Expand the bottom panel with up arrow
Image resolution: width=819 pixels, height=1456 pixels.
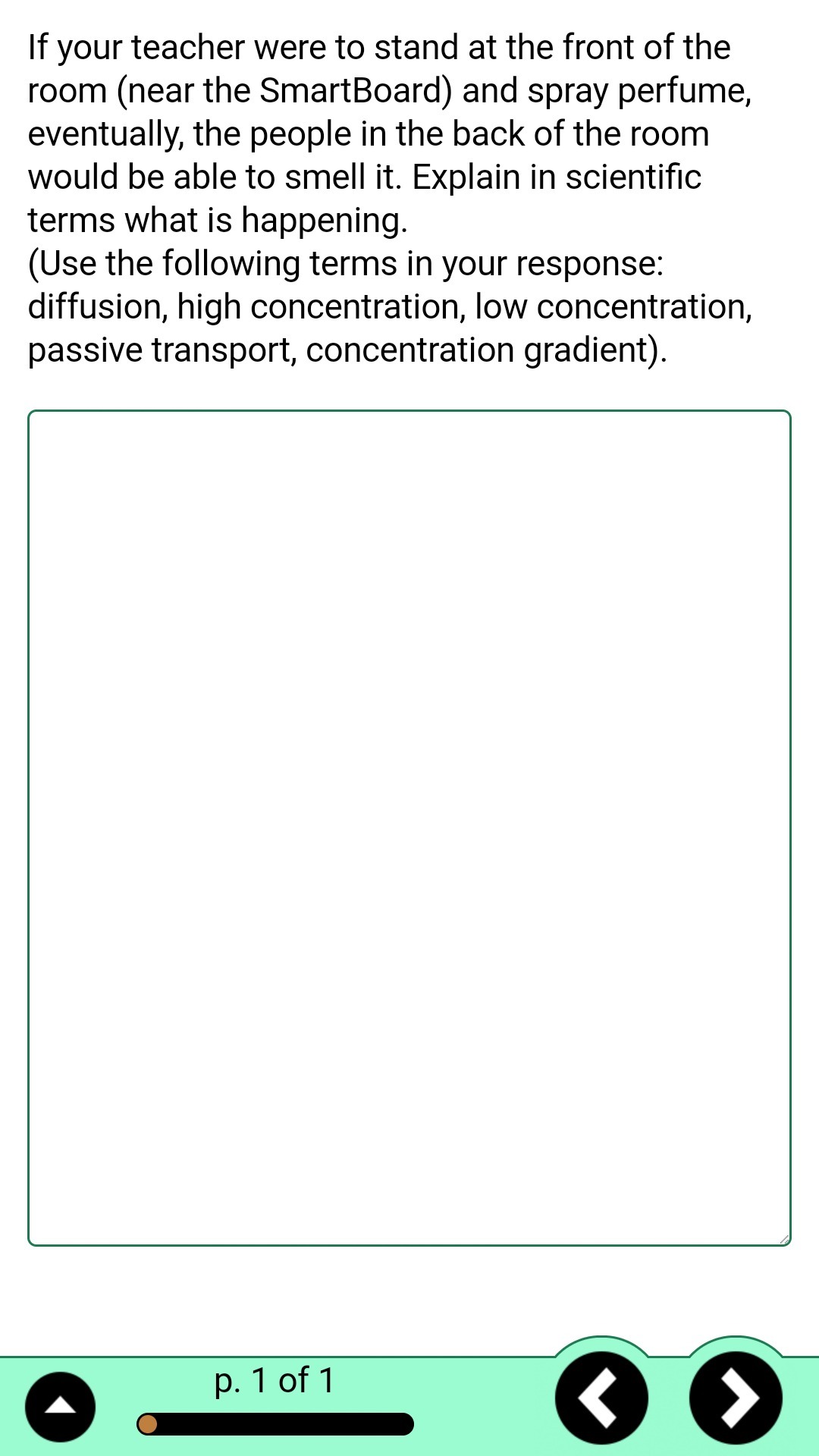click(61, 1406)
